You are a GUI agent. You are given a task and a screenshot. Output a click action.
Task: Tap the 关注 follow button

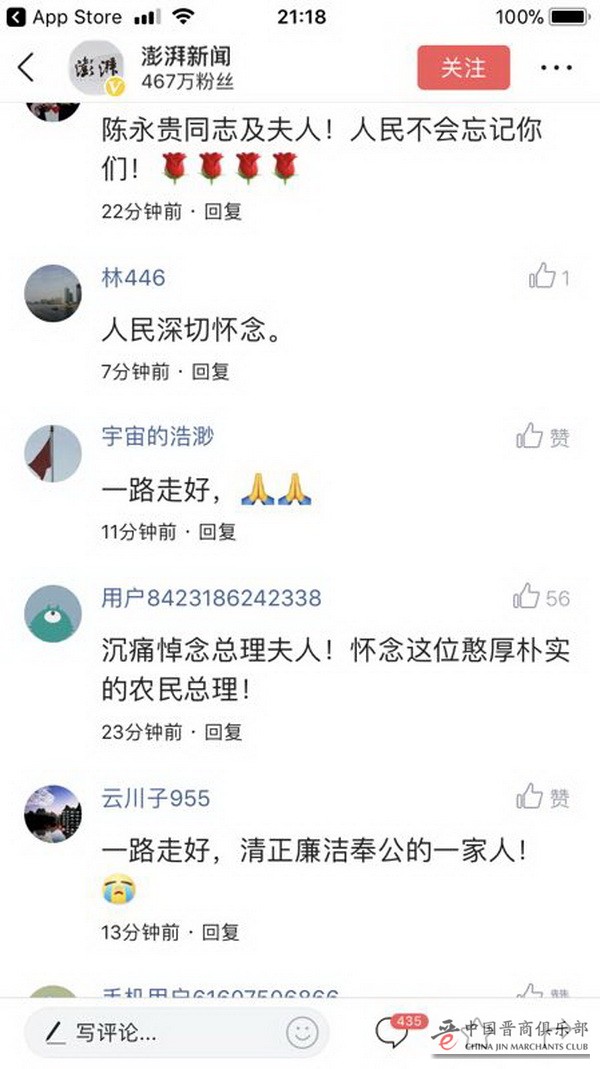point(463,68)
